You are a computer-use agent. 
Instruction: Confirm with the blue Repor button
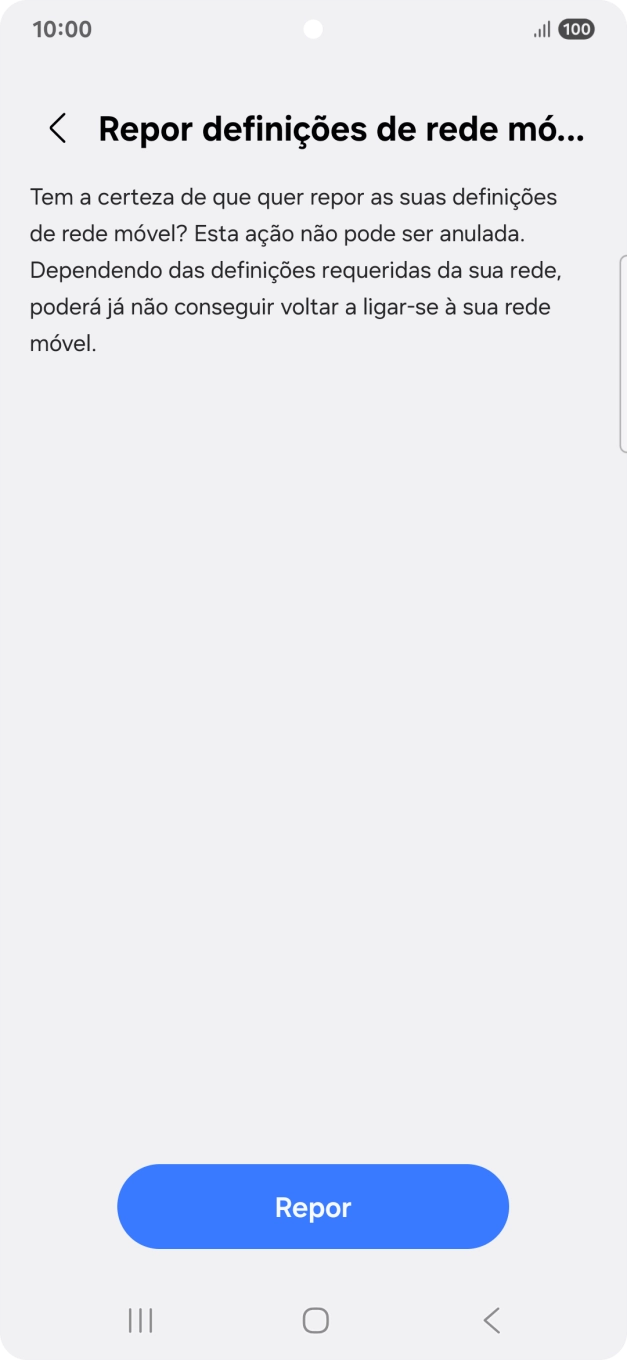[313, 1206]
